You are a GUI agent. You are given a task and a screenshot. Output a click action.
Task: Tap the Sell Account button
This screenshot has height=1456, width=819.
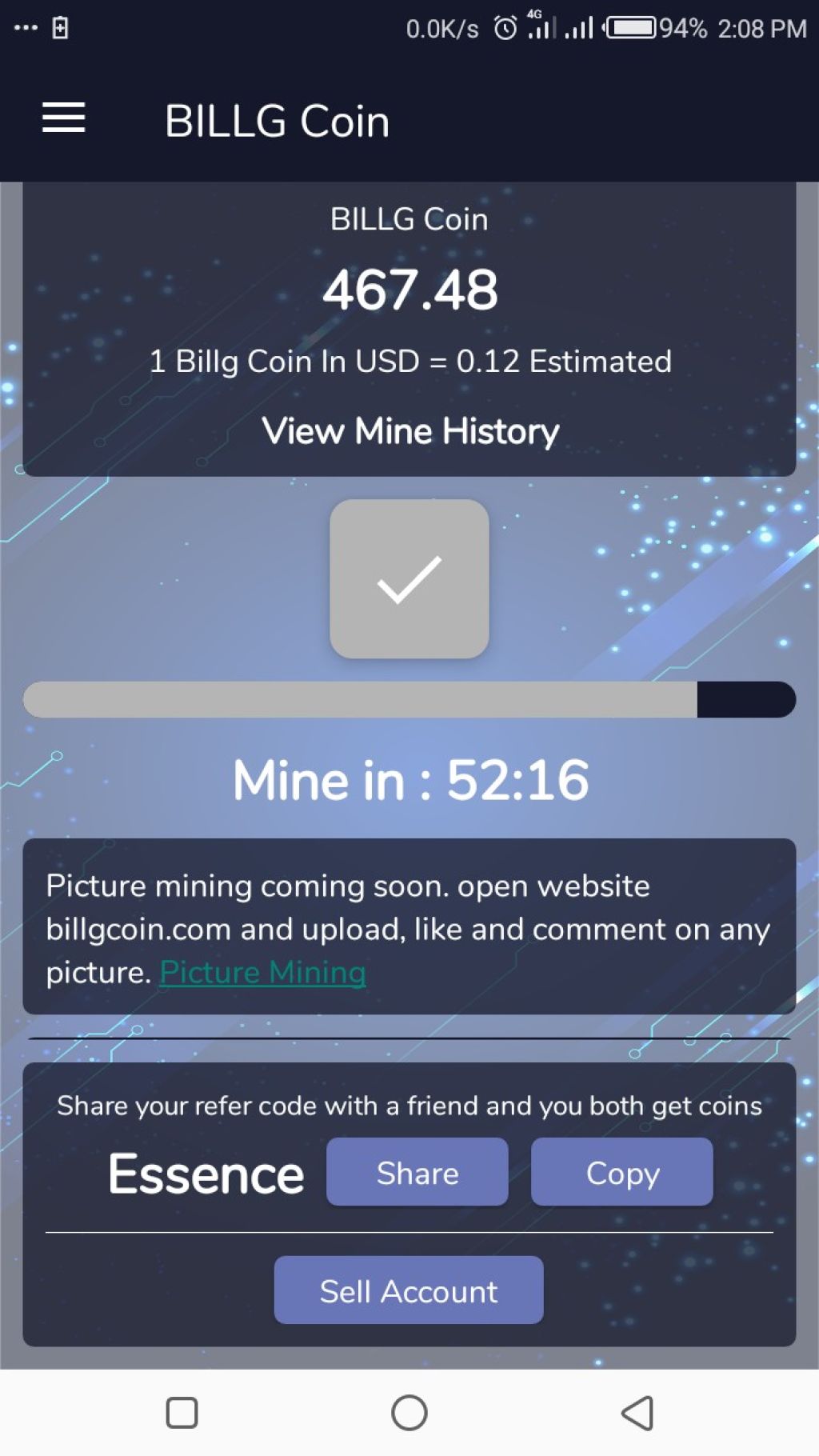pos(409,1290)
